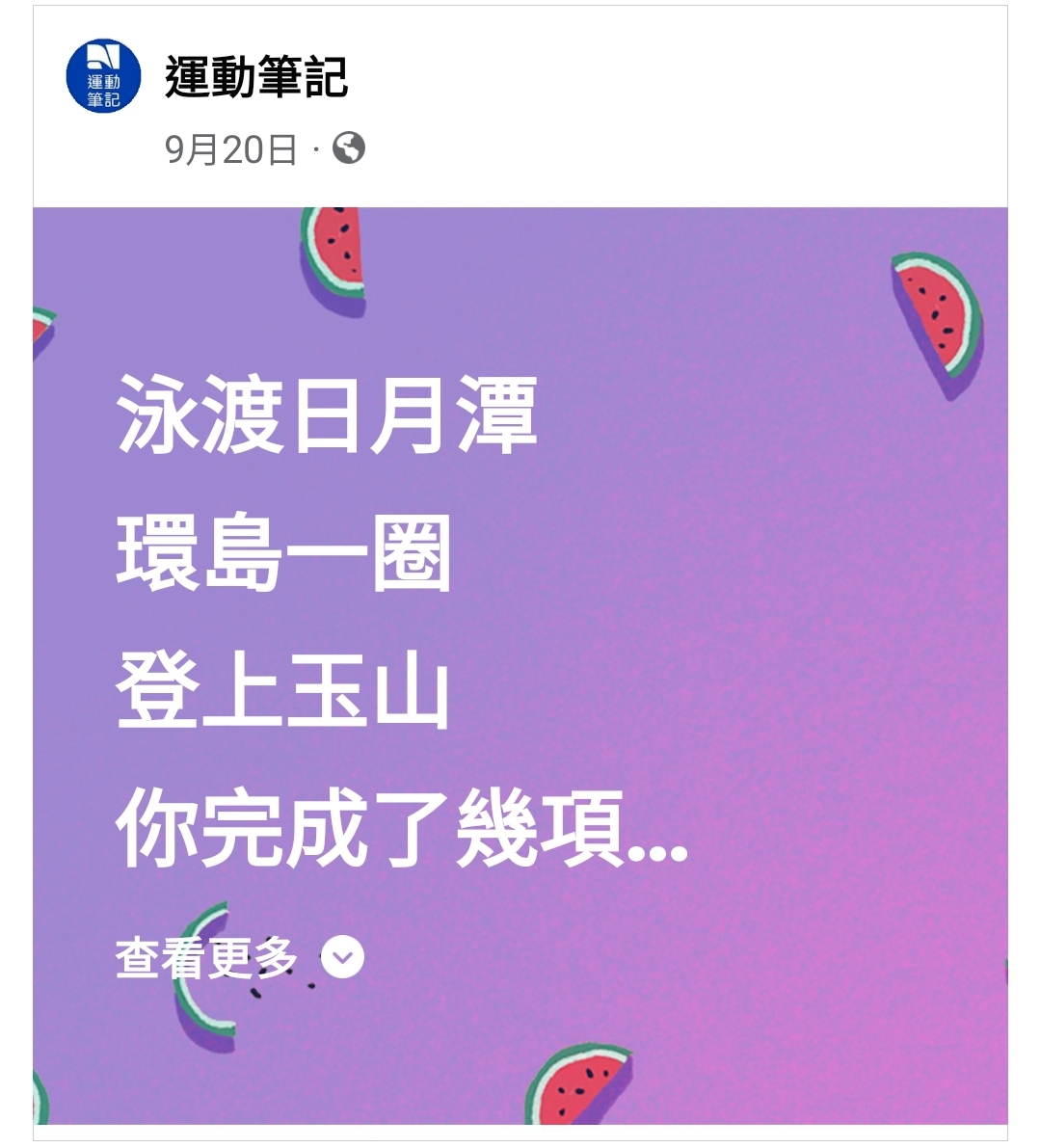Expand the post with 查看更多
This screenshot has width=1040, height=1148.
tap(239, 958)
